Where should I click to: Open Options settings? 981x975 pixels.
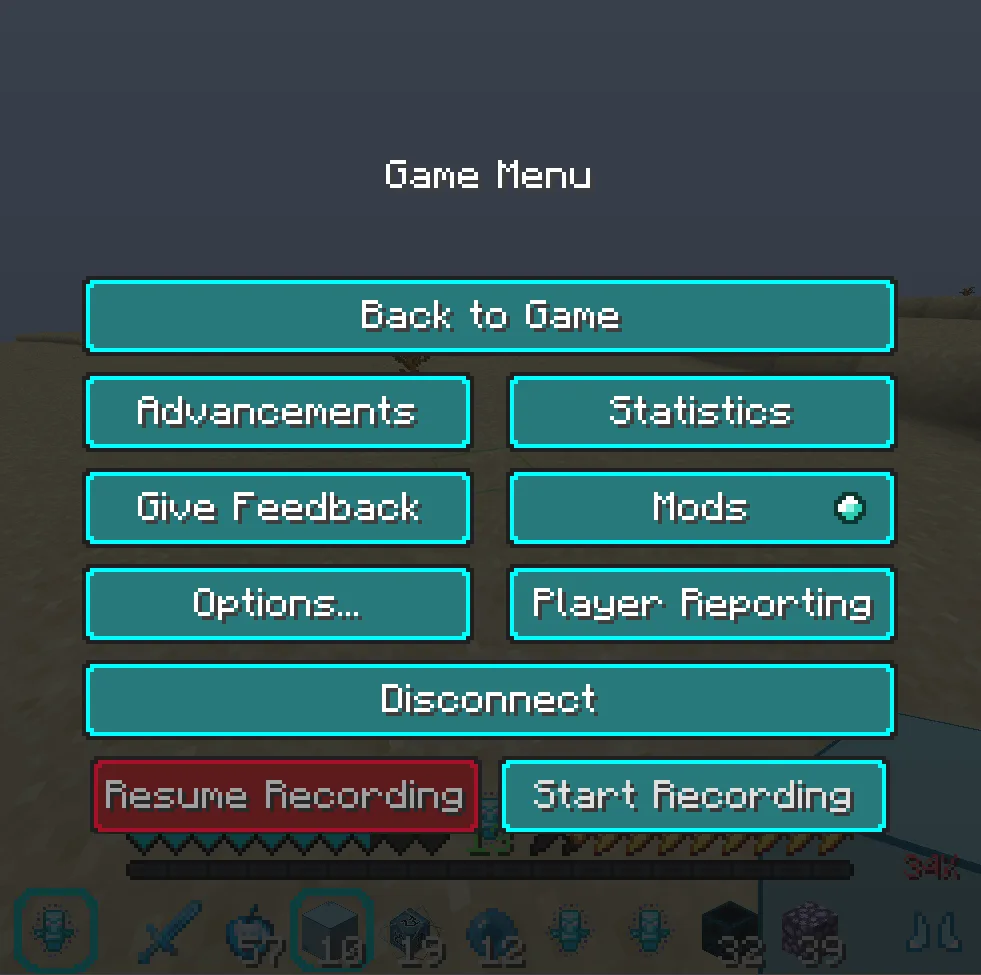tap(277, 603)
